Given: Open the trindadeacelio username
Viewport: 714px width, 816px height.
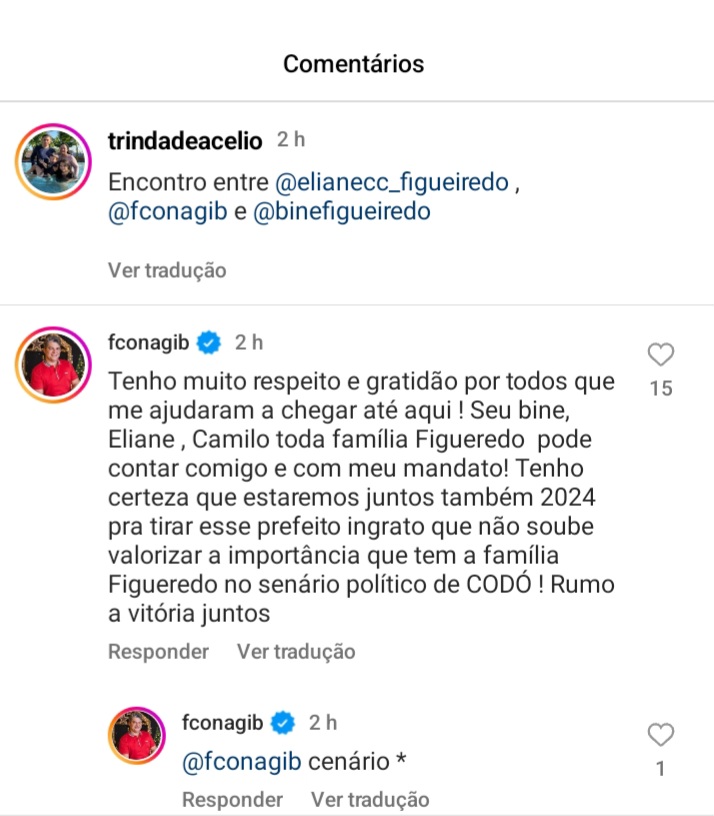Looking at the screenshot, I should pos(185,141).
